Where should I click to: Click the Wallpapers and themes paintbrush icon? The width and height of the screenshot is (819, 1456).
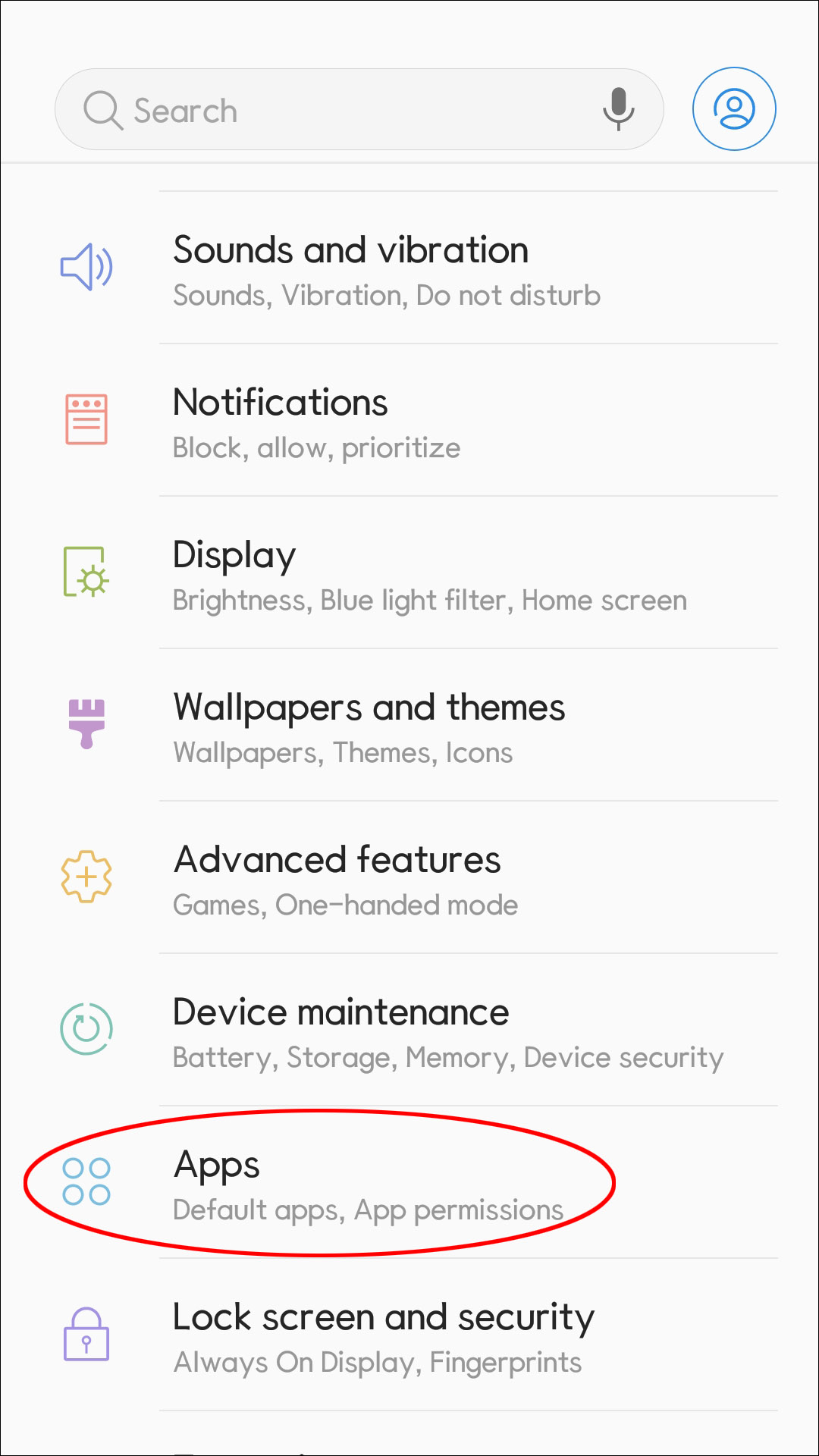86,726
